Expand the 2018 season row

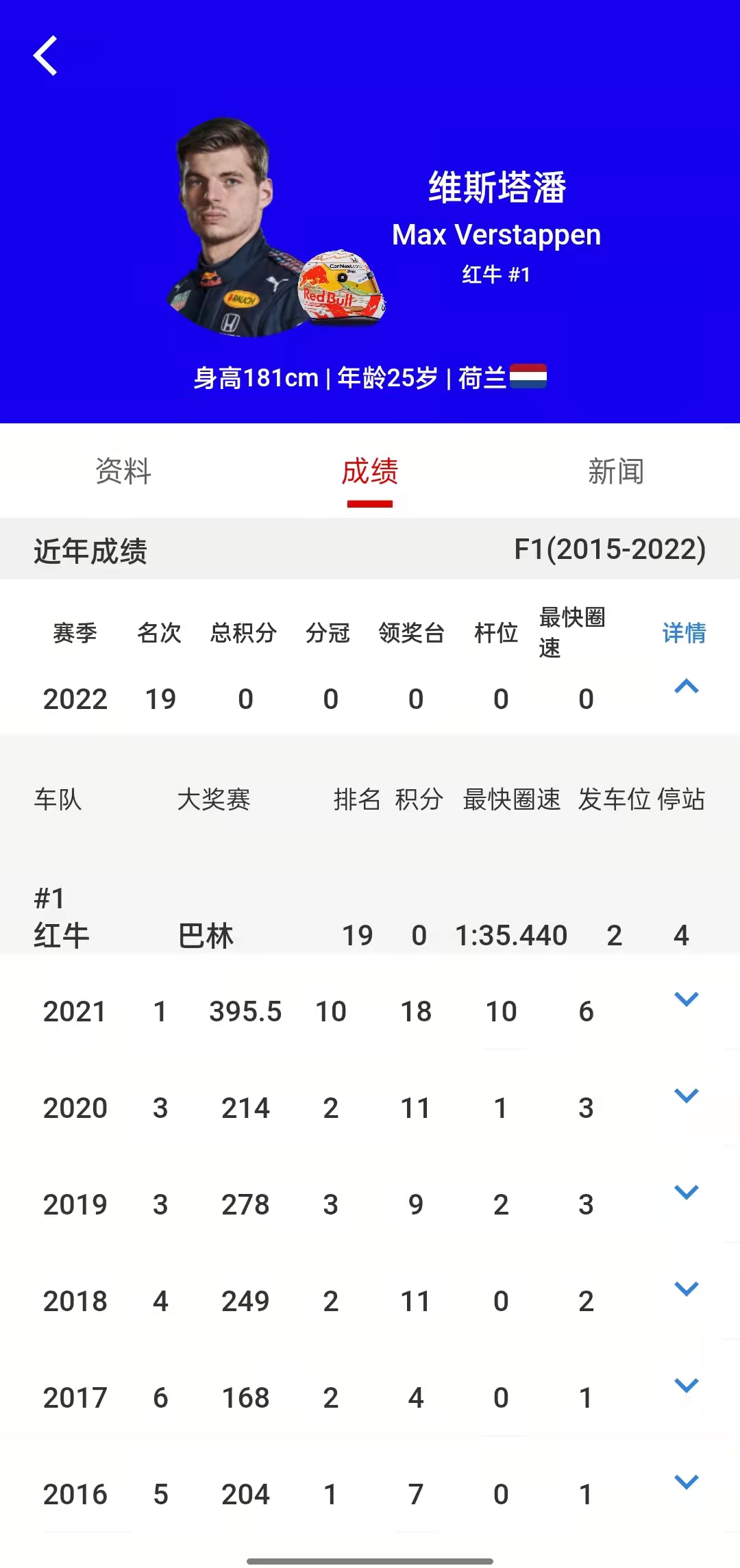(x=686, y=1289)
